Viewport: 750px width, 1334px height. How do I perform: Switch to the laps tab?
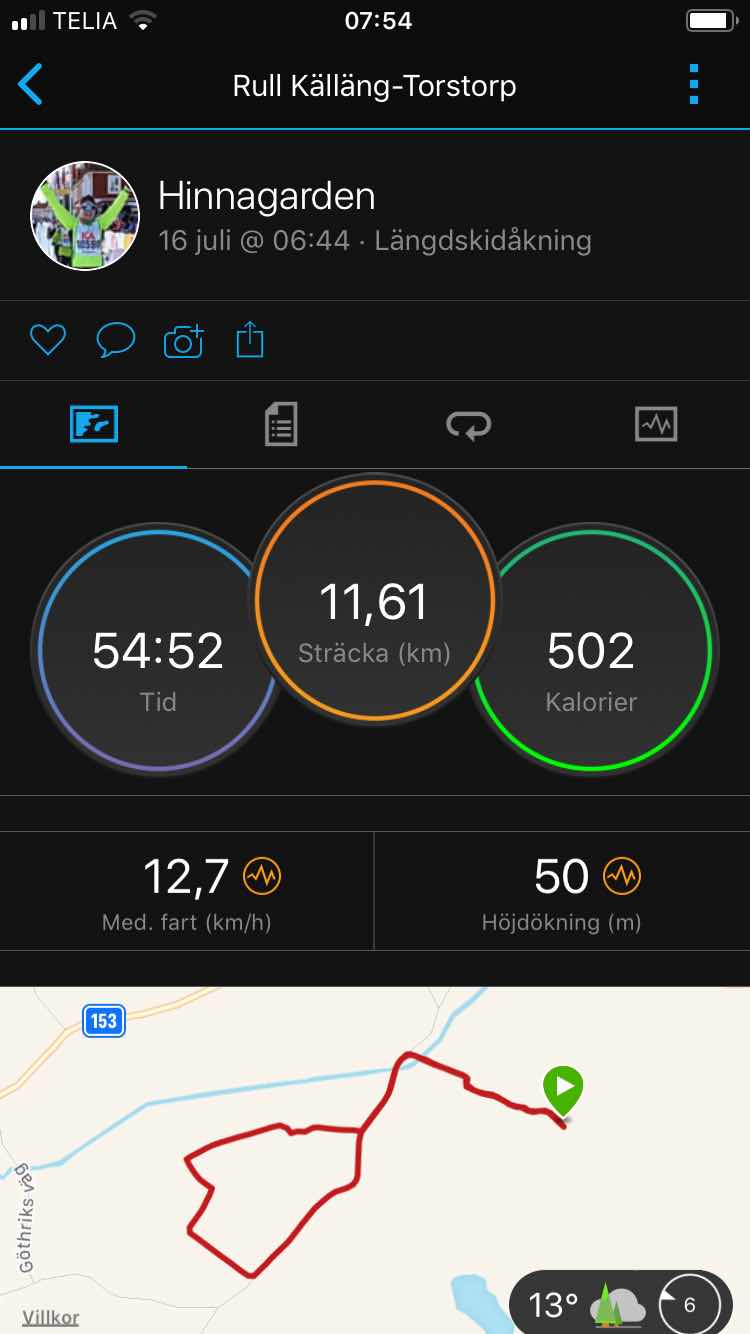pyautogui.click(x=468, y=425)
